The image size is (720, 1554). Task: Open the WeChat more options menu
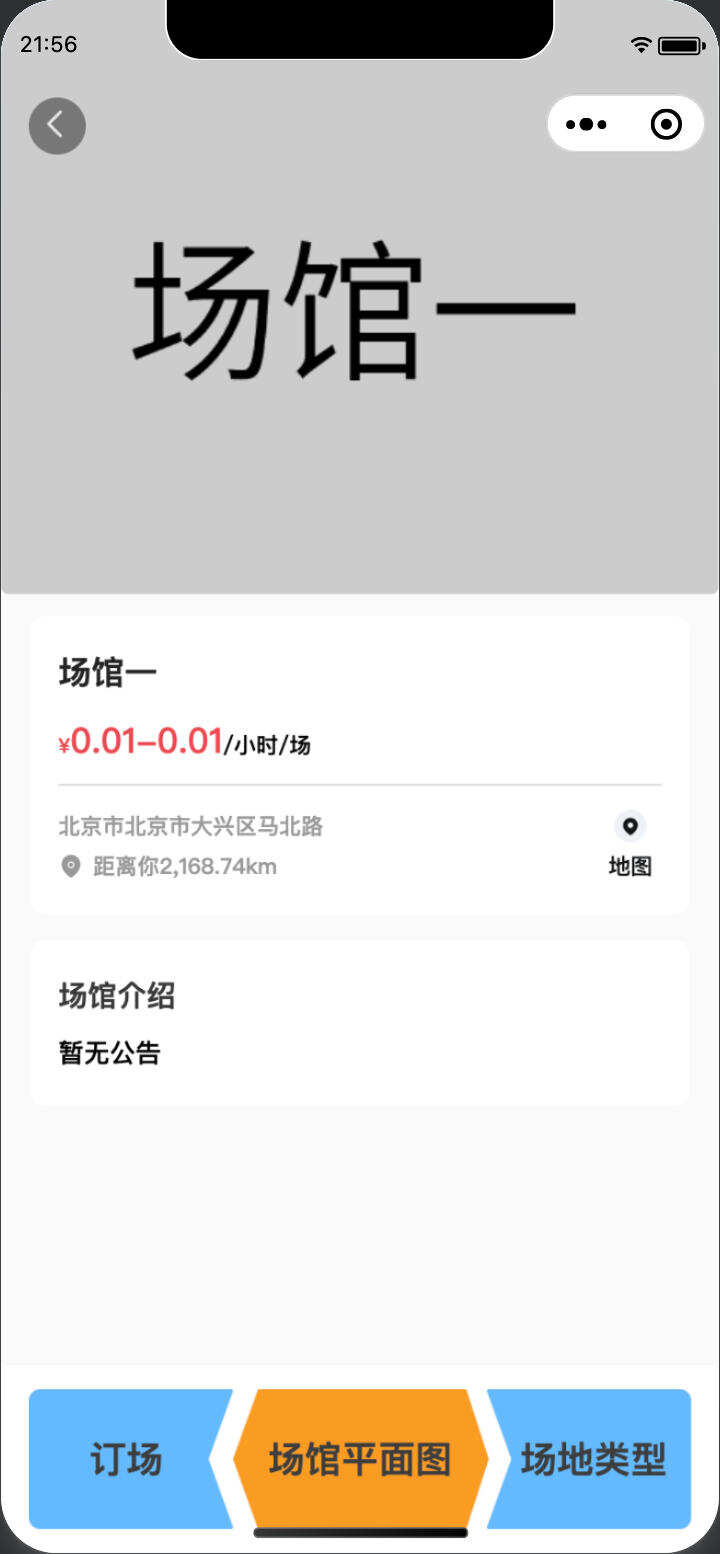point(586,124)
